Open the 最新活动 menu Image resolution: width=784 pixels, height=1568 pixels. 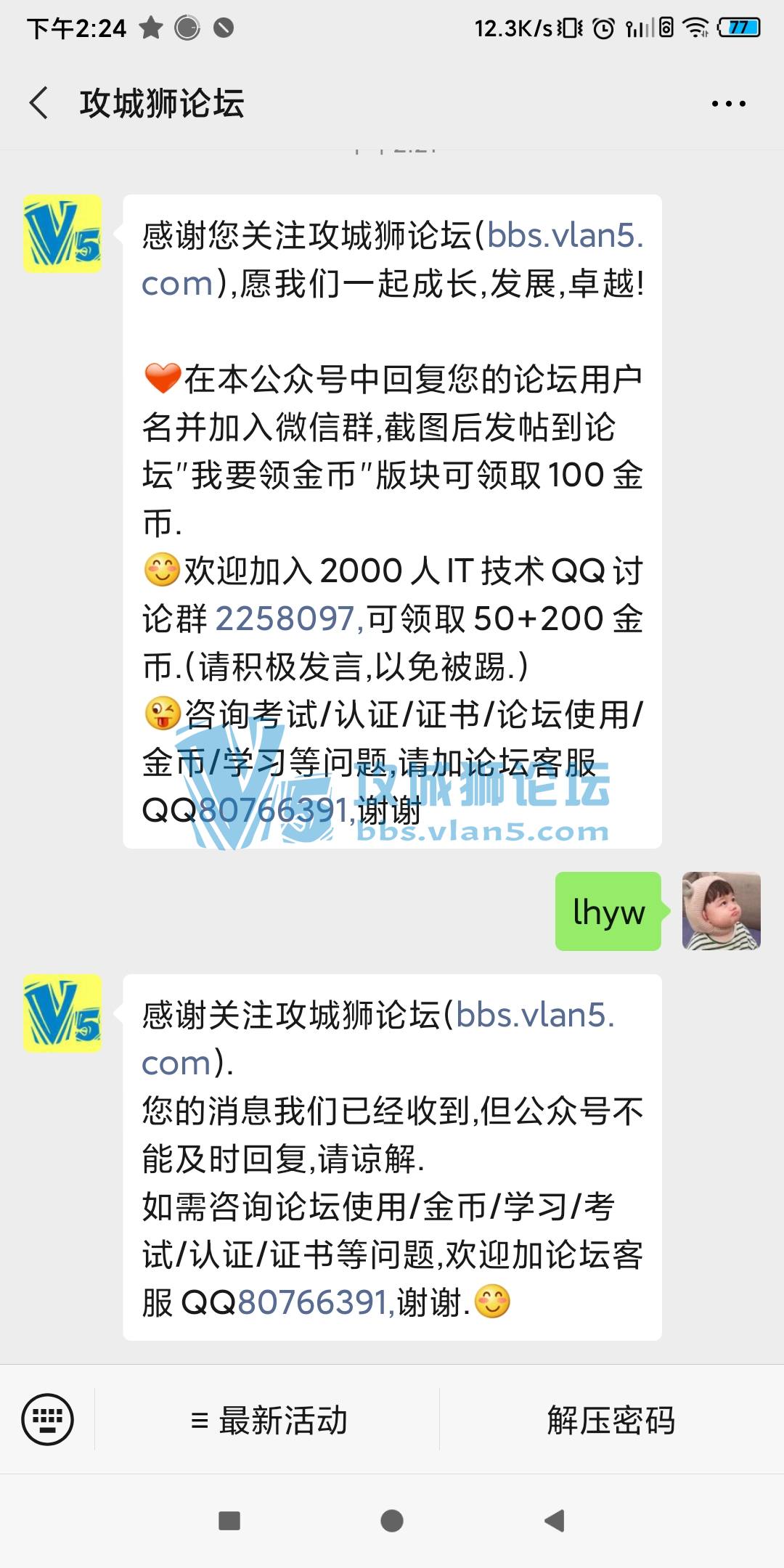(269, 1421)
